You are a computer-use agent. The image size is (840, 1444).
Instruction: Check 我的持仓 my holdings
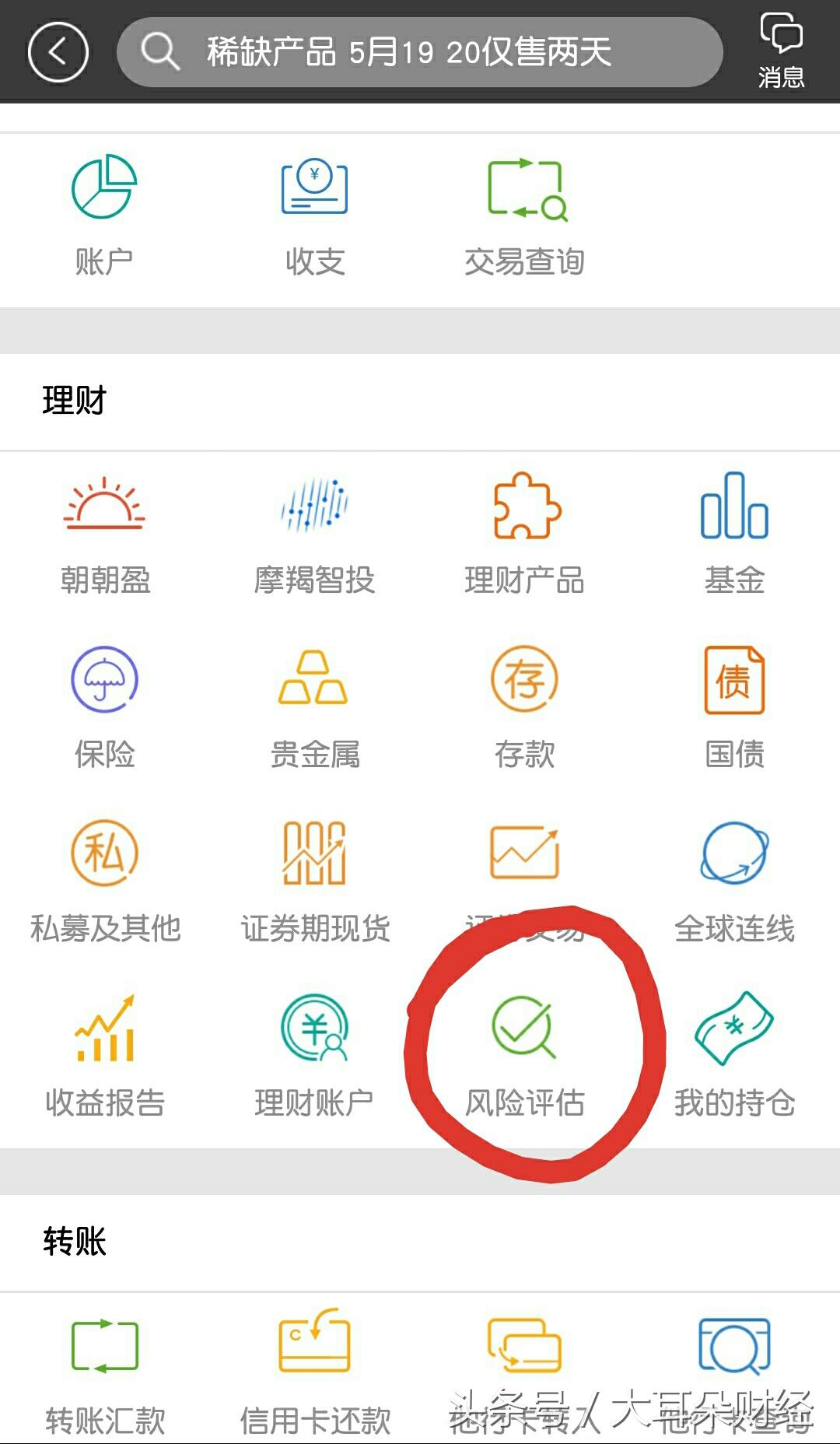point(734,1058)
